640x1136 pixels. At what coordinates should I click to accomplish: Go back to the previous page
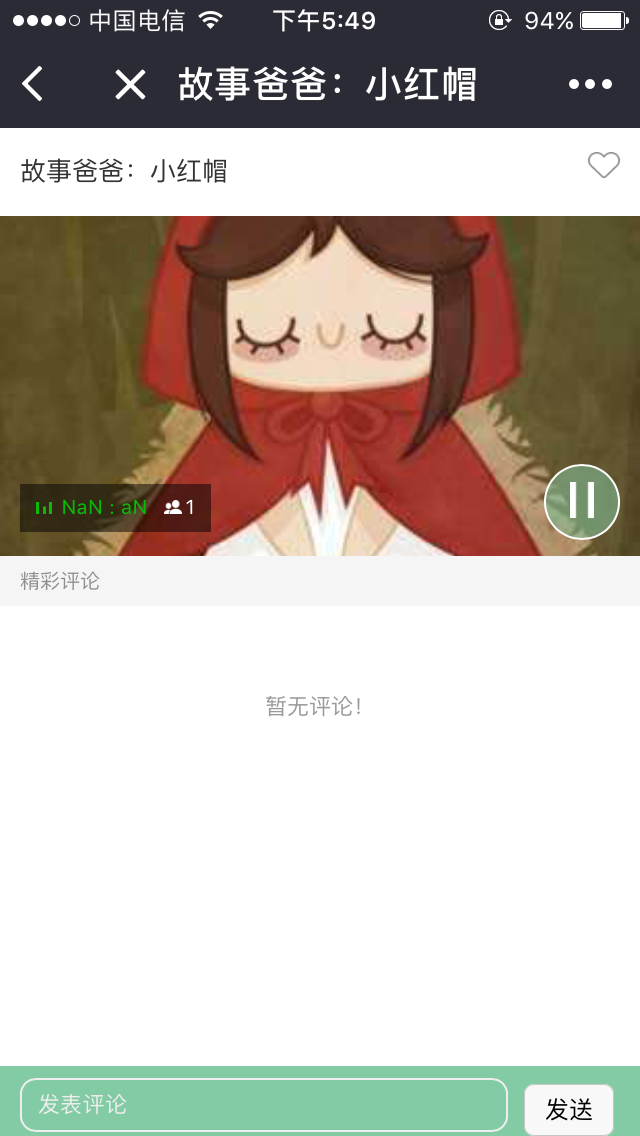pyautogui.click(x=33, y=85)
